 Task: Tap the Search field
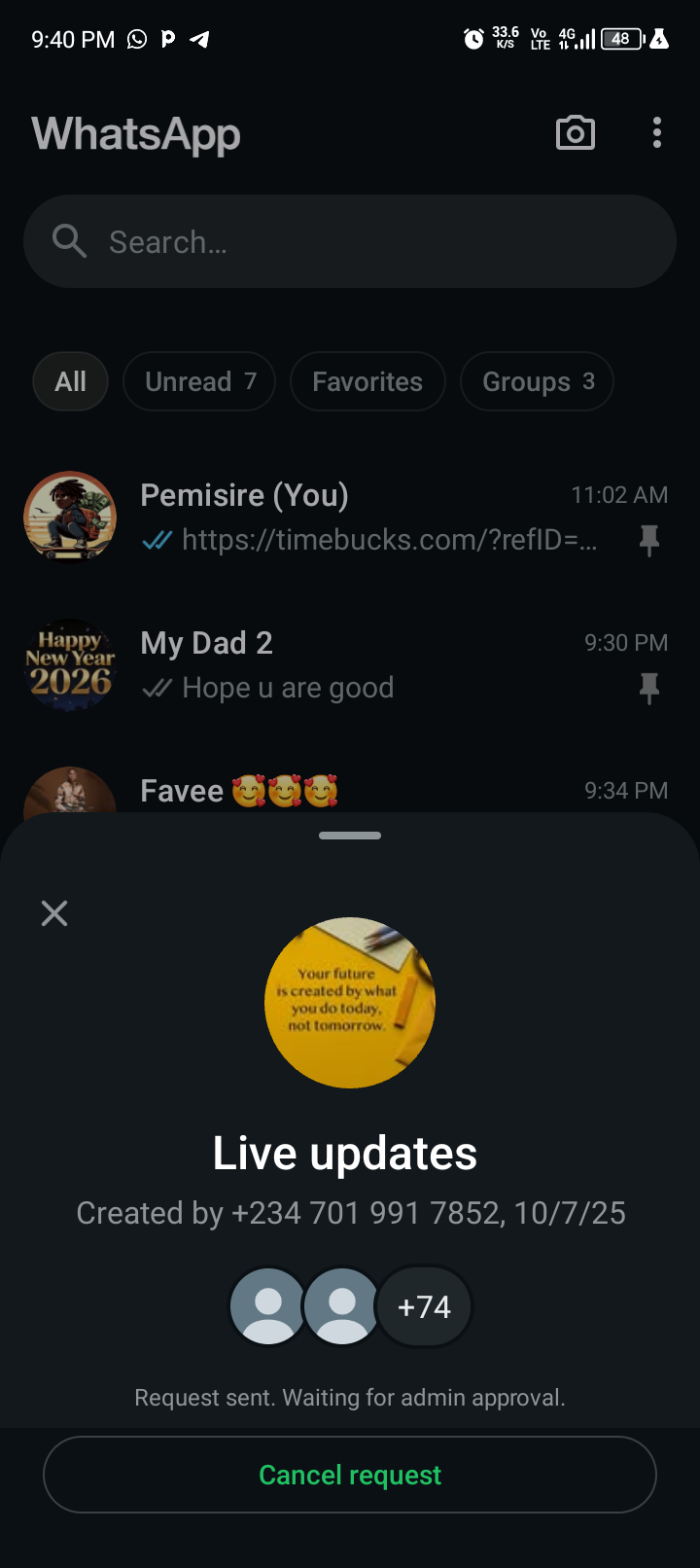350,241
